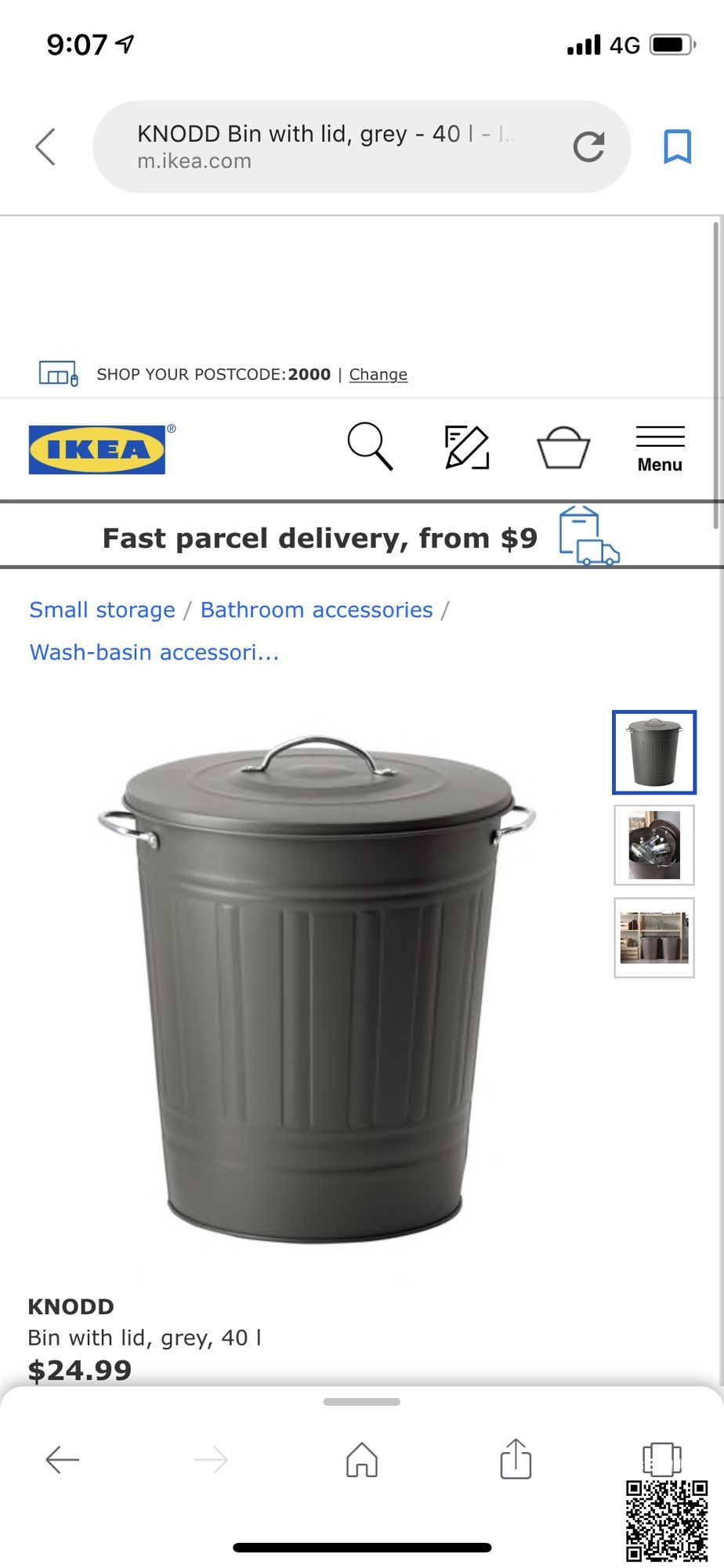Select the second thumbnail with bottles
This screenshot has height=1568, width=724.
[653, 846]
